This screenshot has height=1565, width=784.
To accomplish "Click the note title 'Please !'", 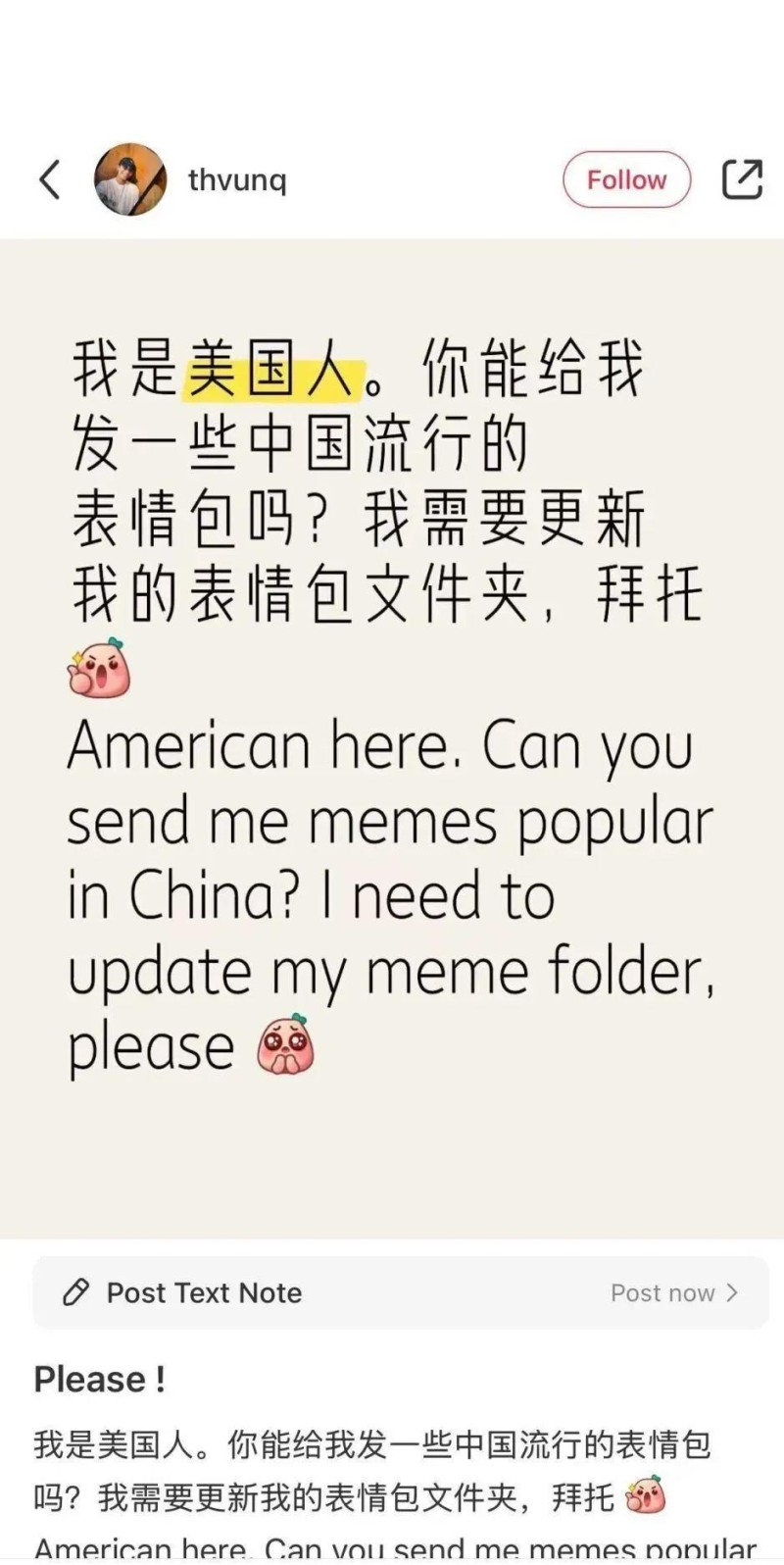I will point(97,1379).
